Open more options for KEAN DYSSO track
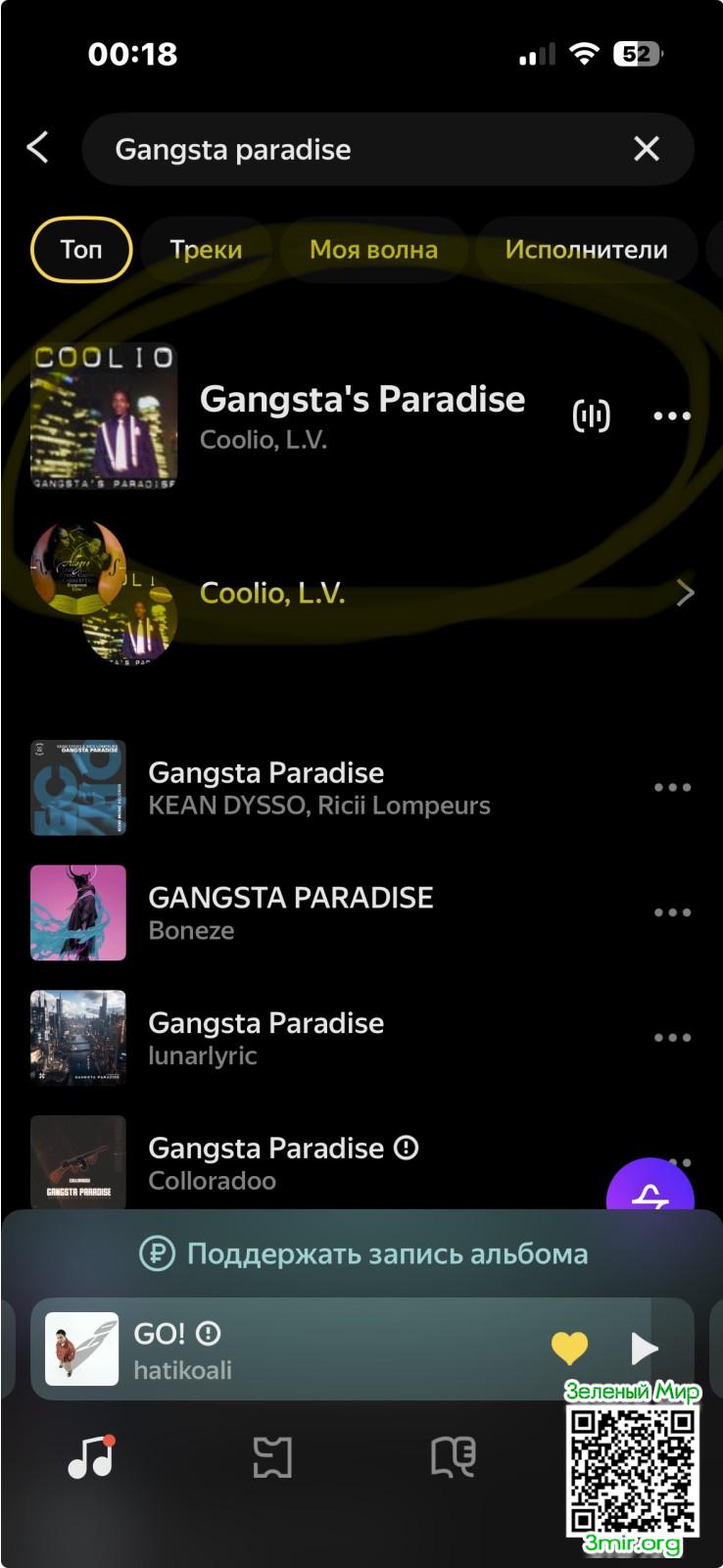Image resolution: width=723 pixels, height=1568 pixels. pos(672,788)
